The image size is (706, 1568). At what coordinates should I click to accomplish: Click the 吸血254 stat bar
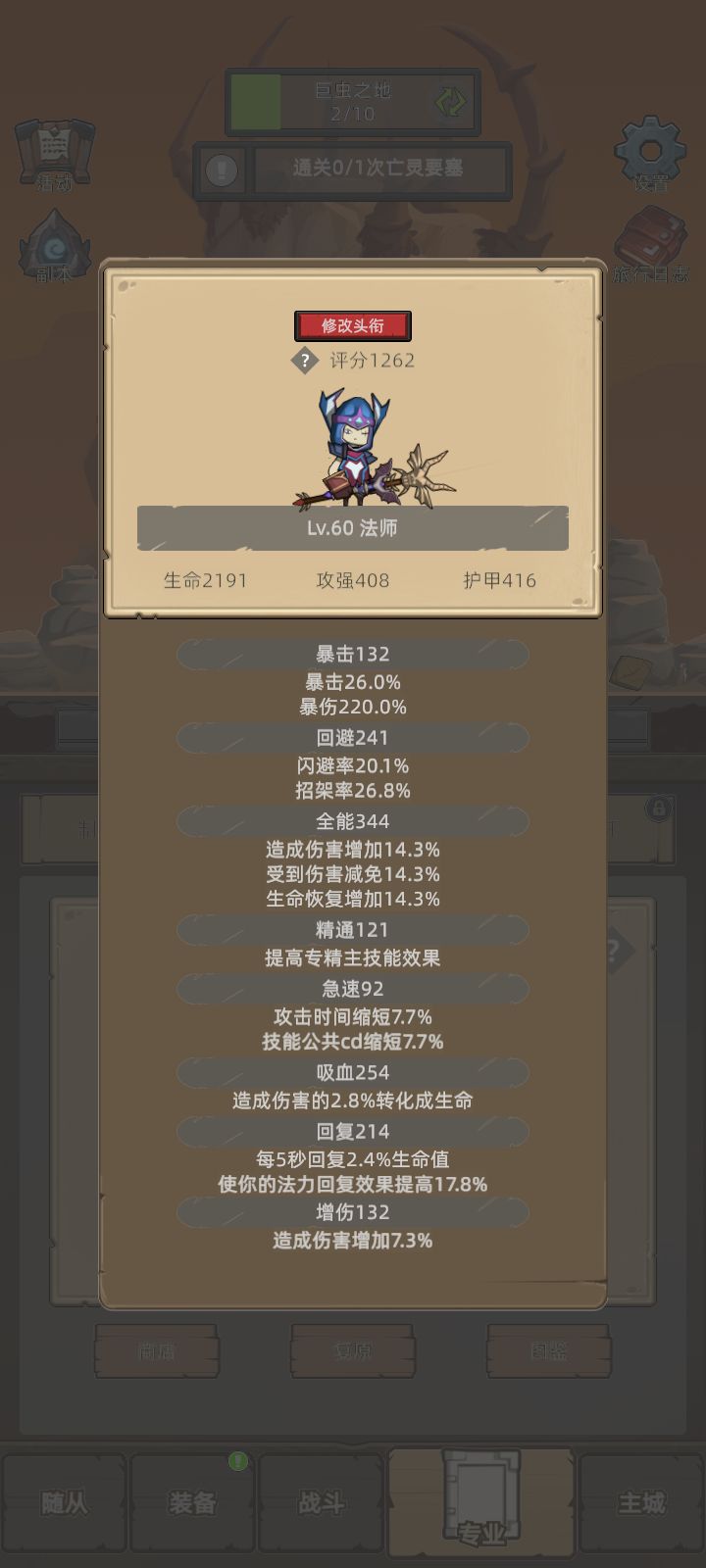351,1072
